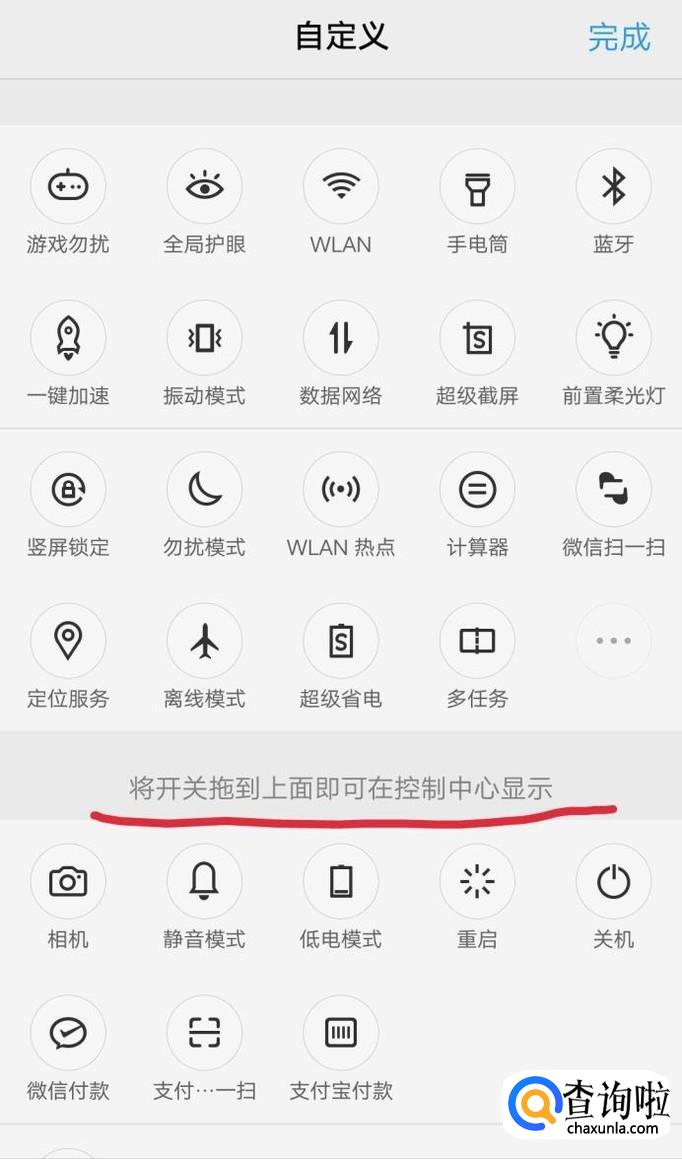Tap the 计算器 calculator shortcut
The image size is (682, 1159).
pos(477,490)
